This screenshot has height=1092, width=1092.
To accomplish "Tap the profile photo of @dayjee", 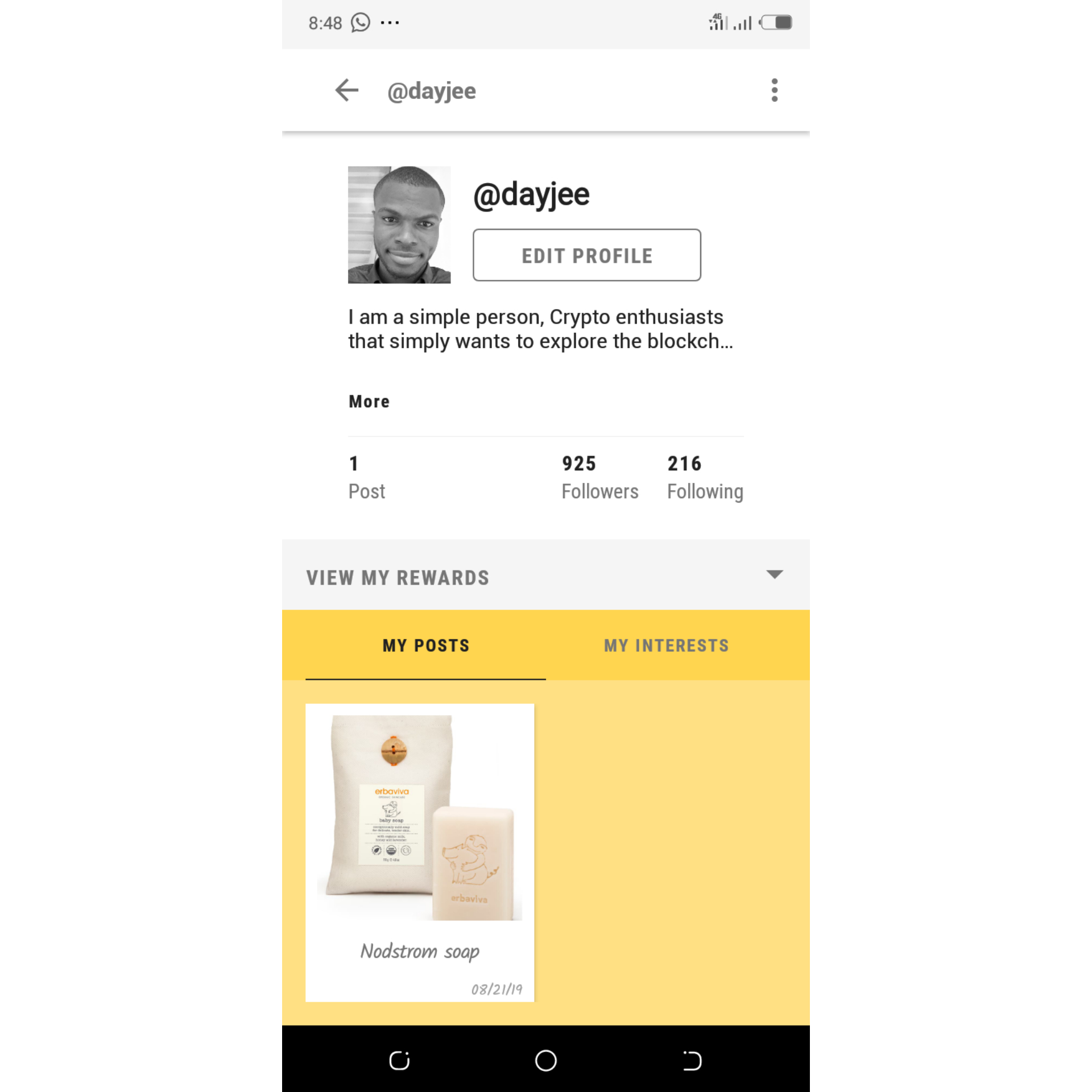I will click(x=399, y=225).
